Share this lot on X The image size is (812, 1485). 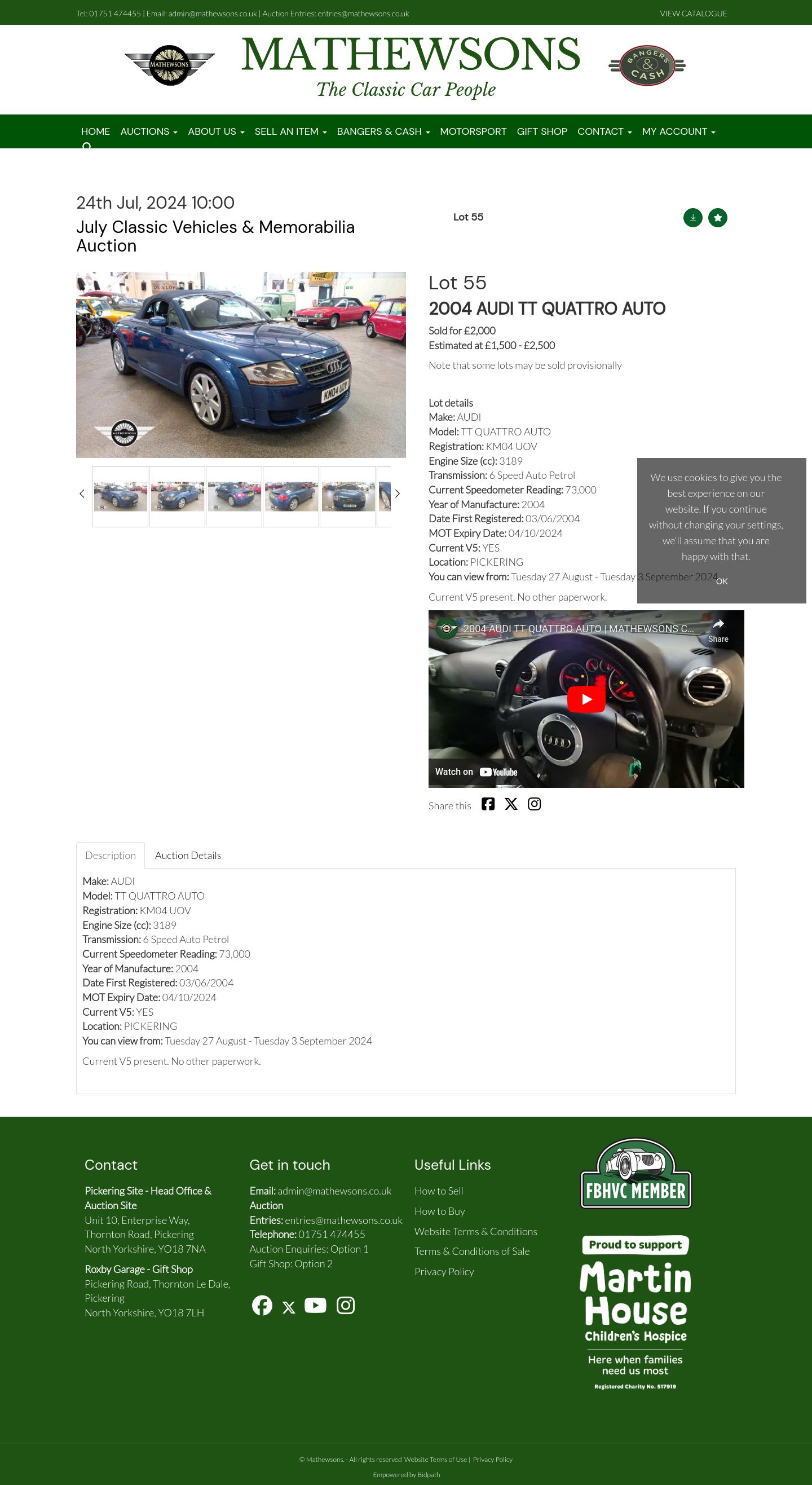click(511, 804)
